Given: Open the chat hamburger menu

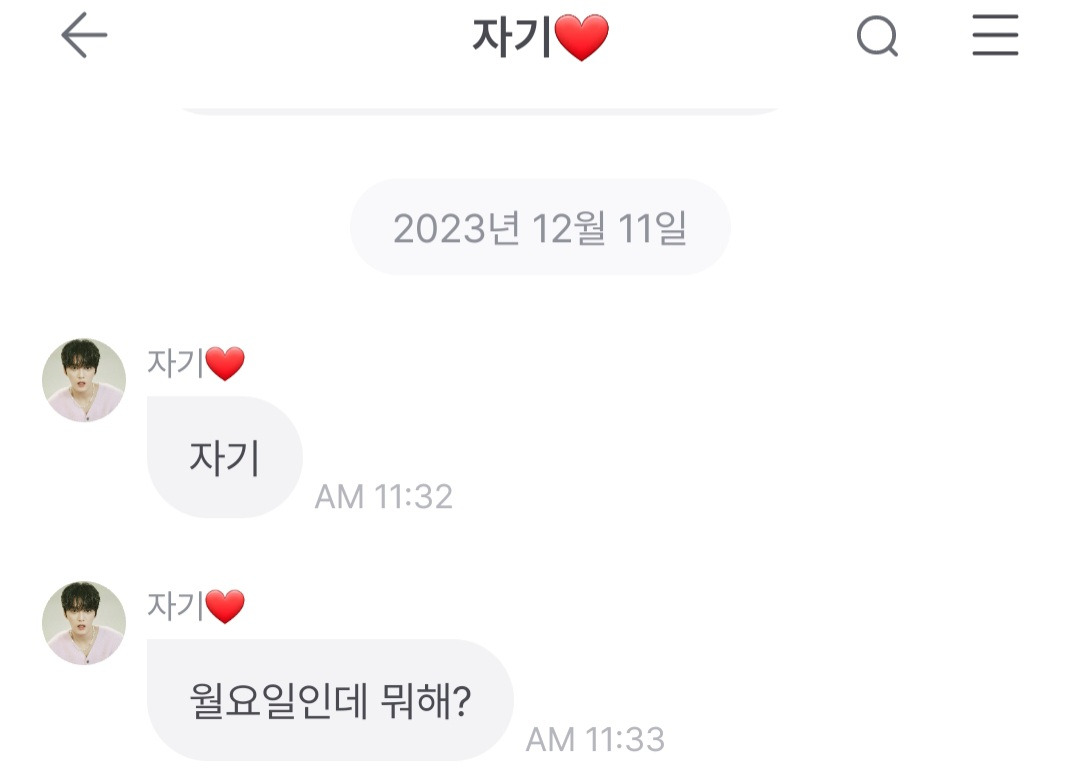Looking at the screenshot, I should point(995,37).
